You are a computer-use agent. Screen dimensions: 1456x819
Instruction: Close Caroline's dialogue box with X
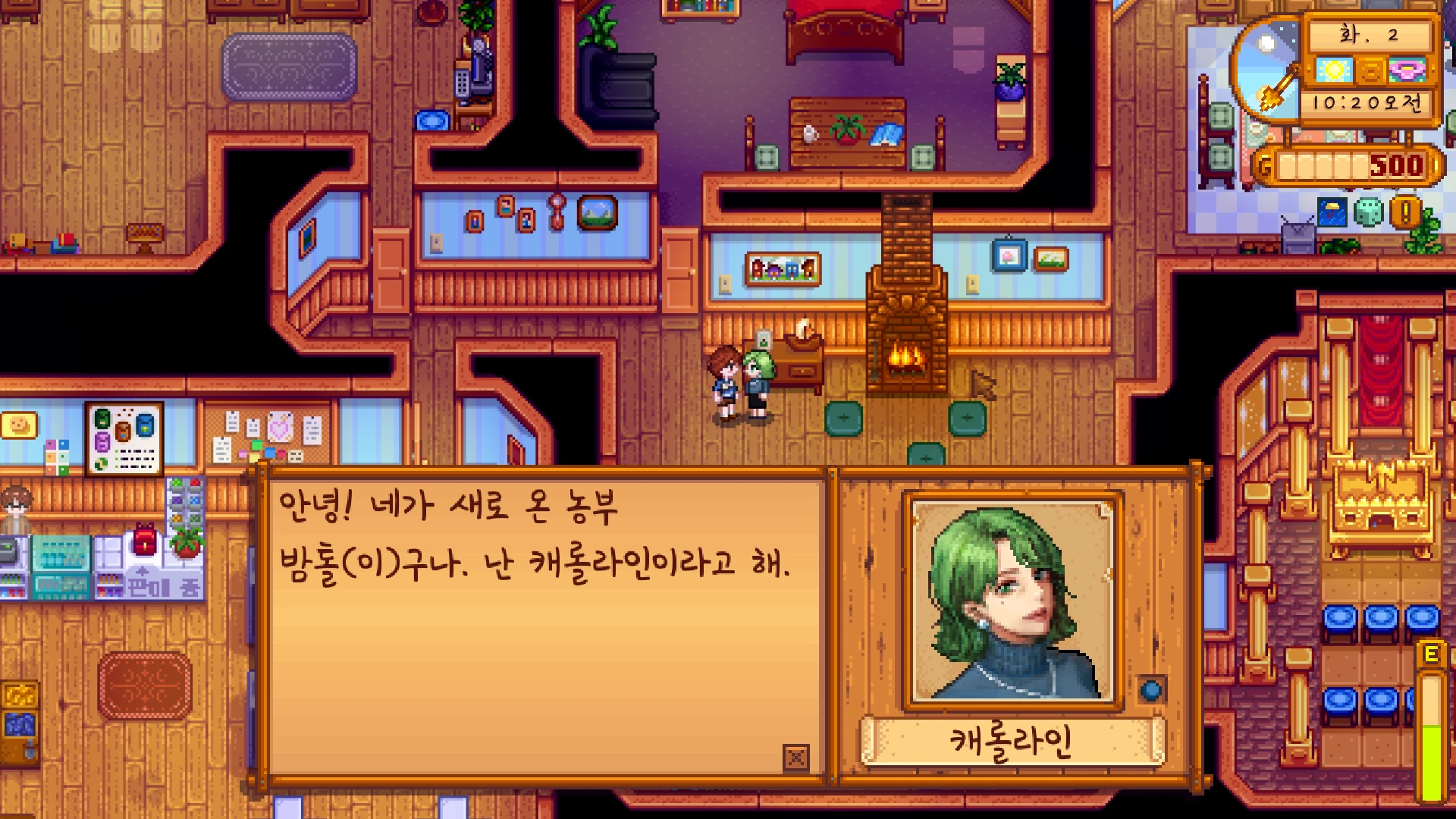coord(795,757)
